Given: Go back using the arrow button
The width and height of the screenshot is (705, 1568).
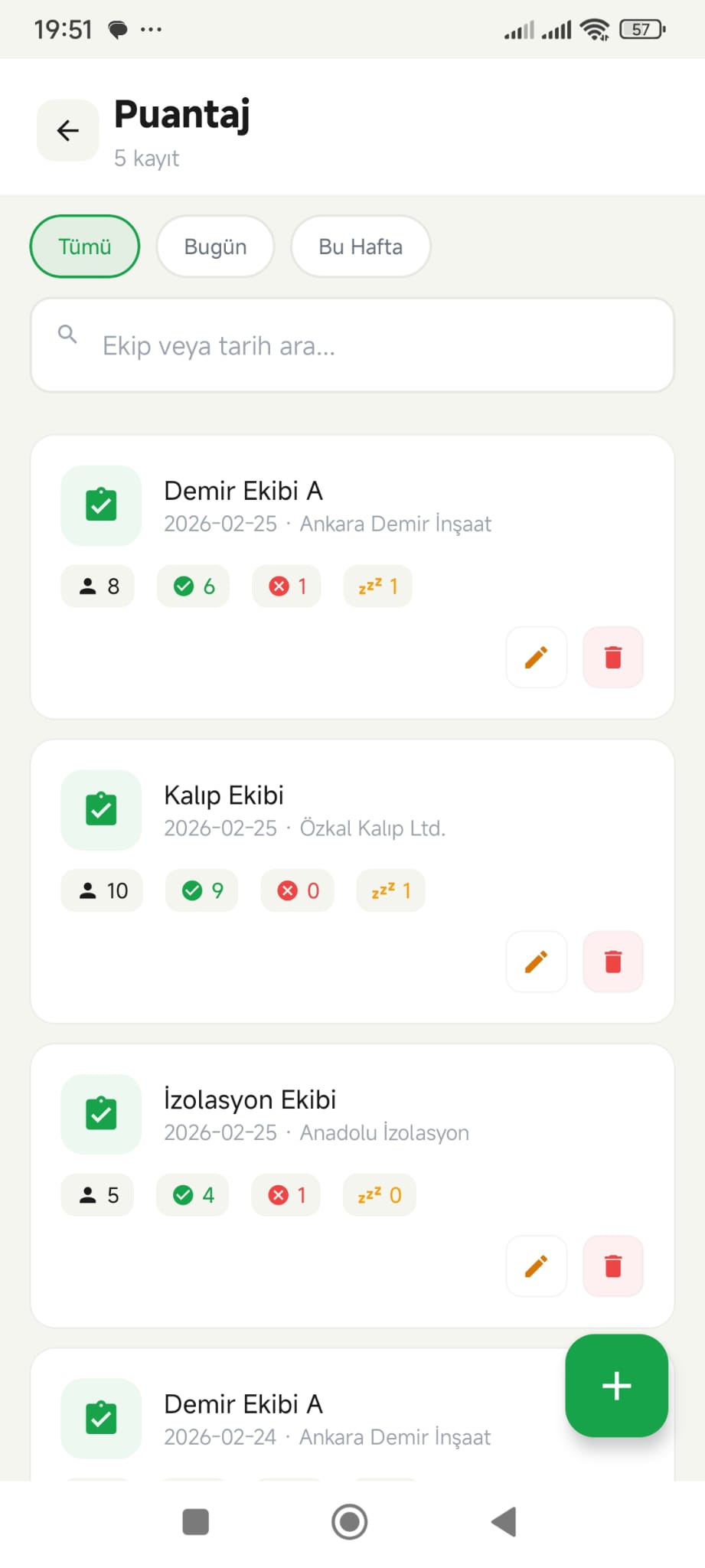Looking at the screenshot, I should click(67, 129).
